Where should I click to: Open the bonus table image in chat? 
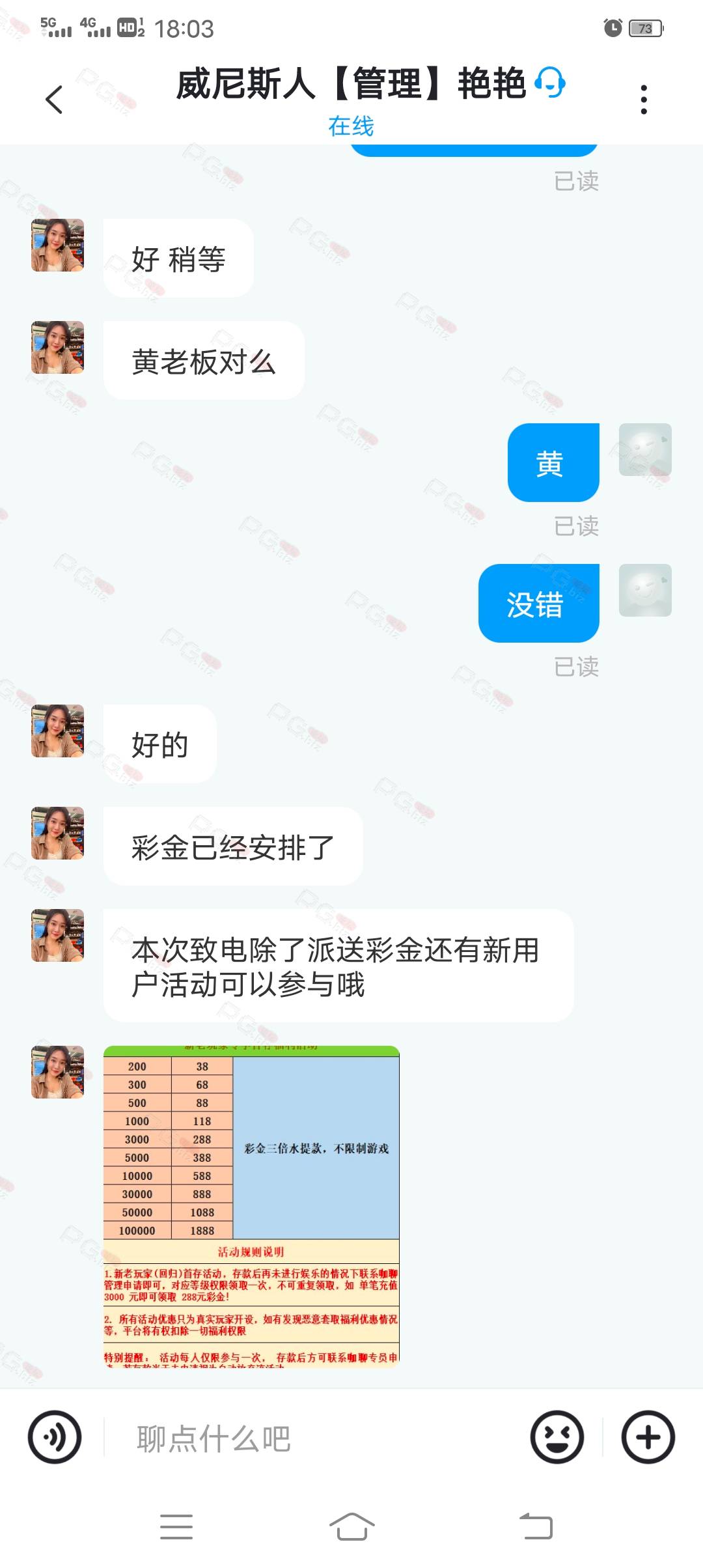pos(251,1206)
